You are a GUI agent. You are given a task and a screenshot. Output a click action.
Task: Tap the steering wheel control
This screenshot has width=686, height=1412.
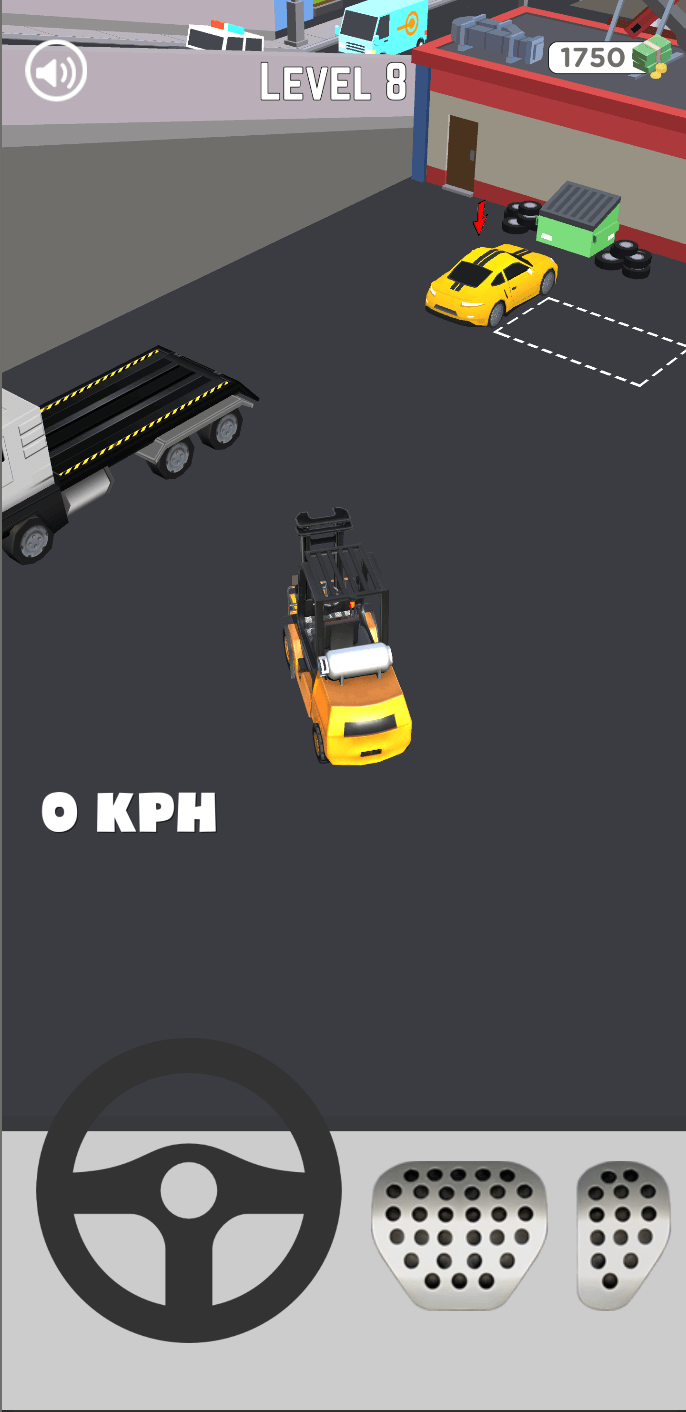pyautogui.click(x=189, y=1190)
